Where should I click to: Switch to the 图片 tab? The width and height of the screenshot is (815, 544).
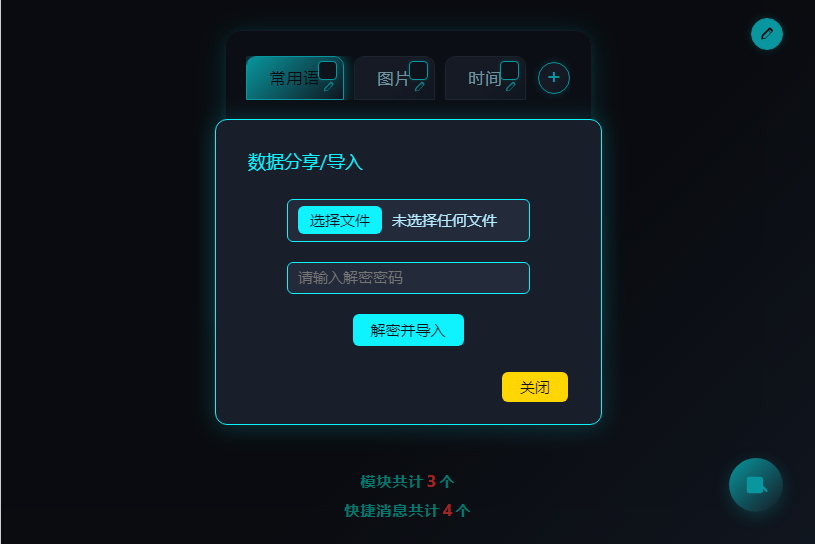click(390, 79)
